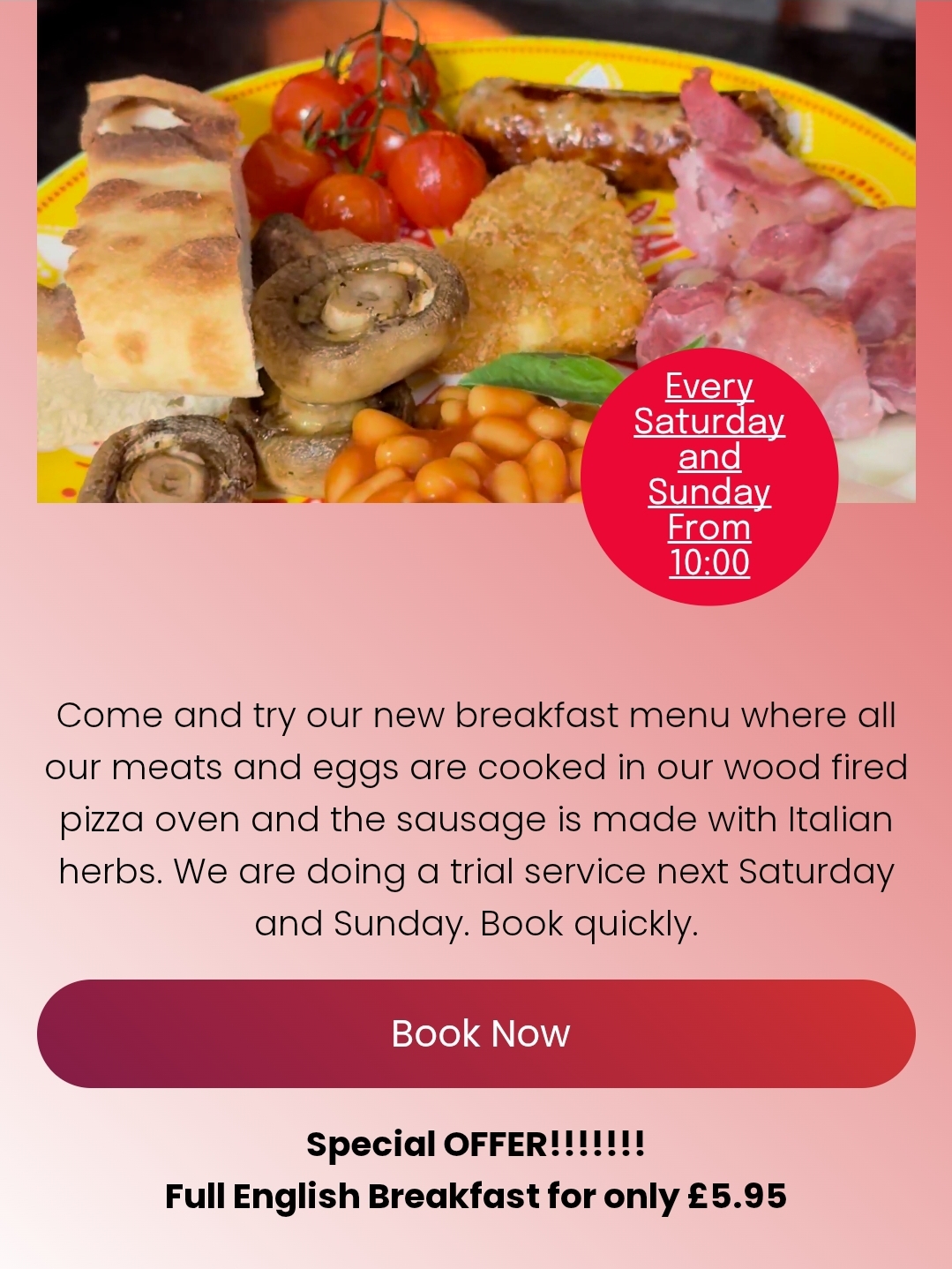
Task: Tap the Book Now button
Action: (476, 1033)
